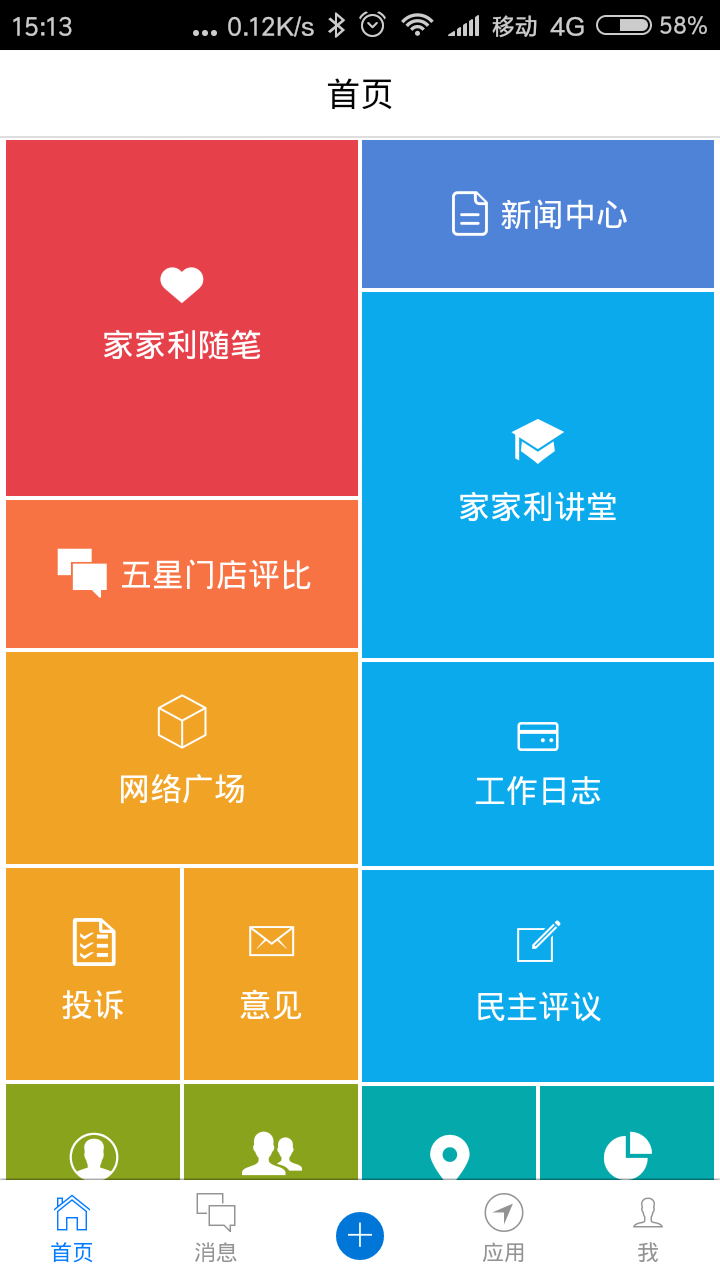Switch to the 应用 apps tab
720x1280 pixels.
tap(504, 1230)
